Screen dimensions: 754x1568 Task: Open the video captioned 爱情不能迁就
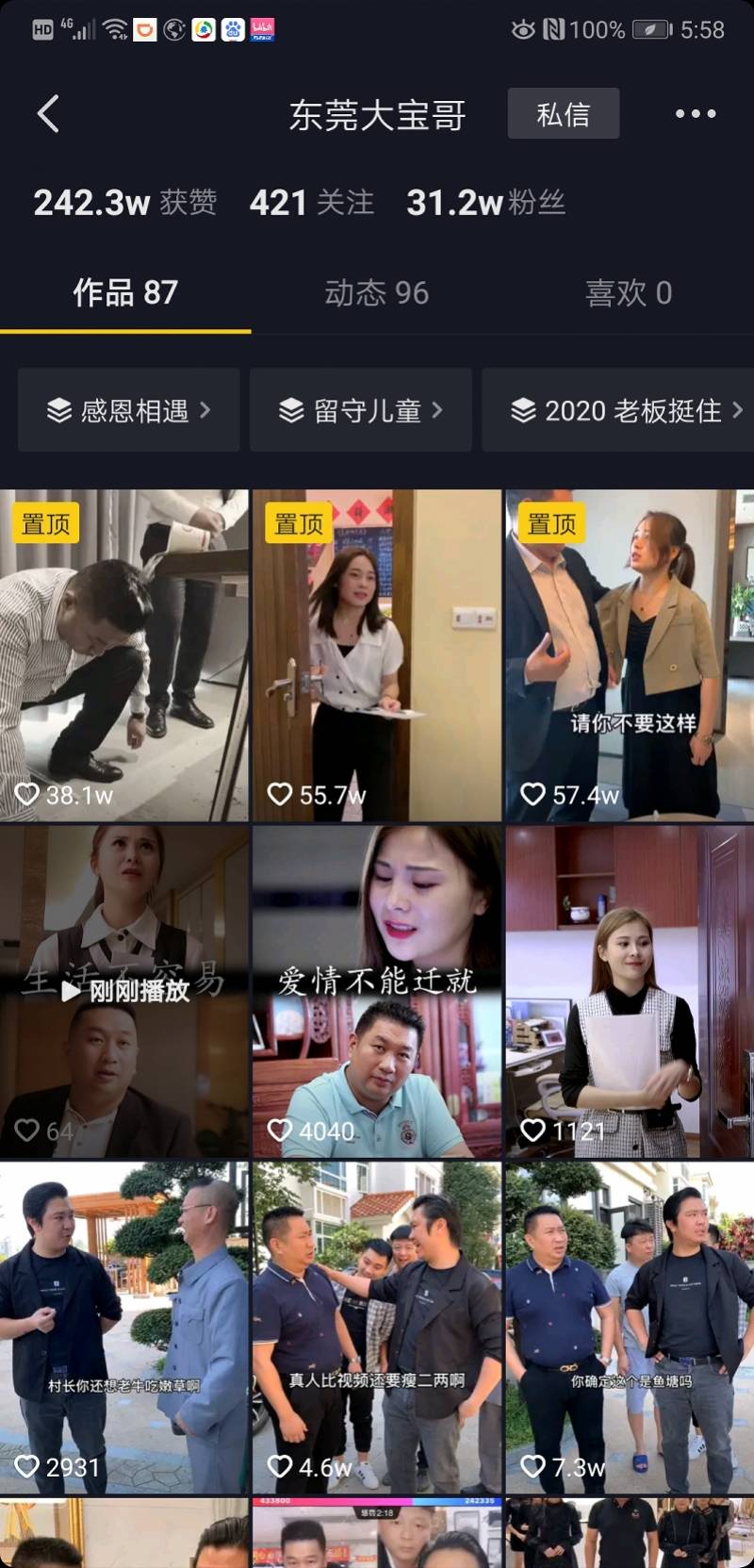point(377,991)
